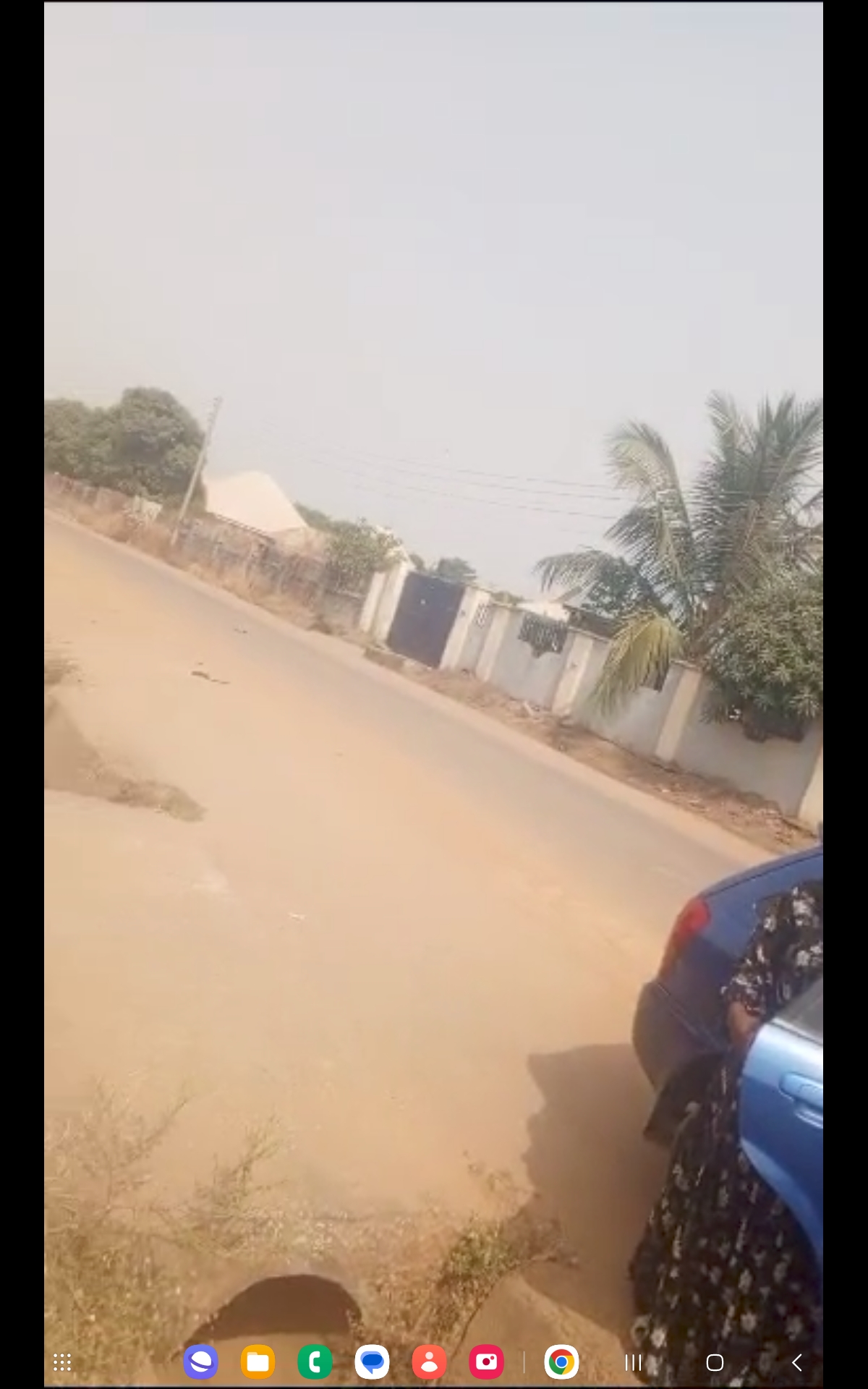Open the Contacts app
The width and height of the screenshot is (868, 1389).
(x=429, y=1363)
